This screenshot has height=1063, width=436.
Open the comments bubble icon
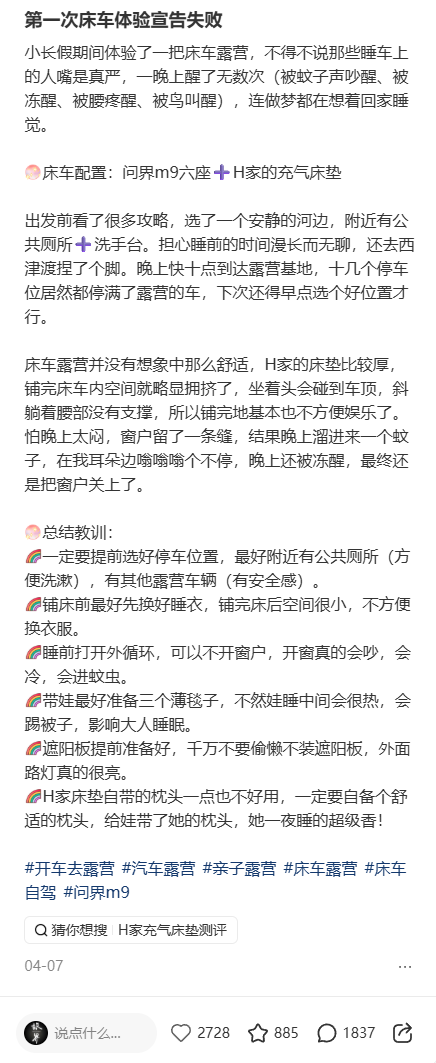tap(327, 1032)
